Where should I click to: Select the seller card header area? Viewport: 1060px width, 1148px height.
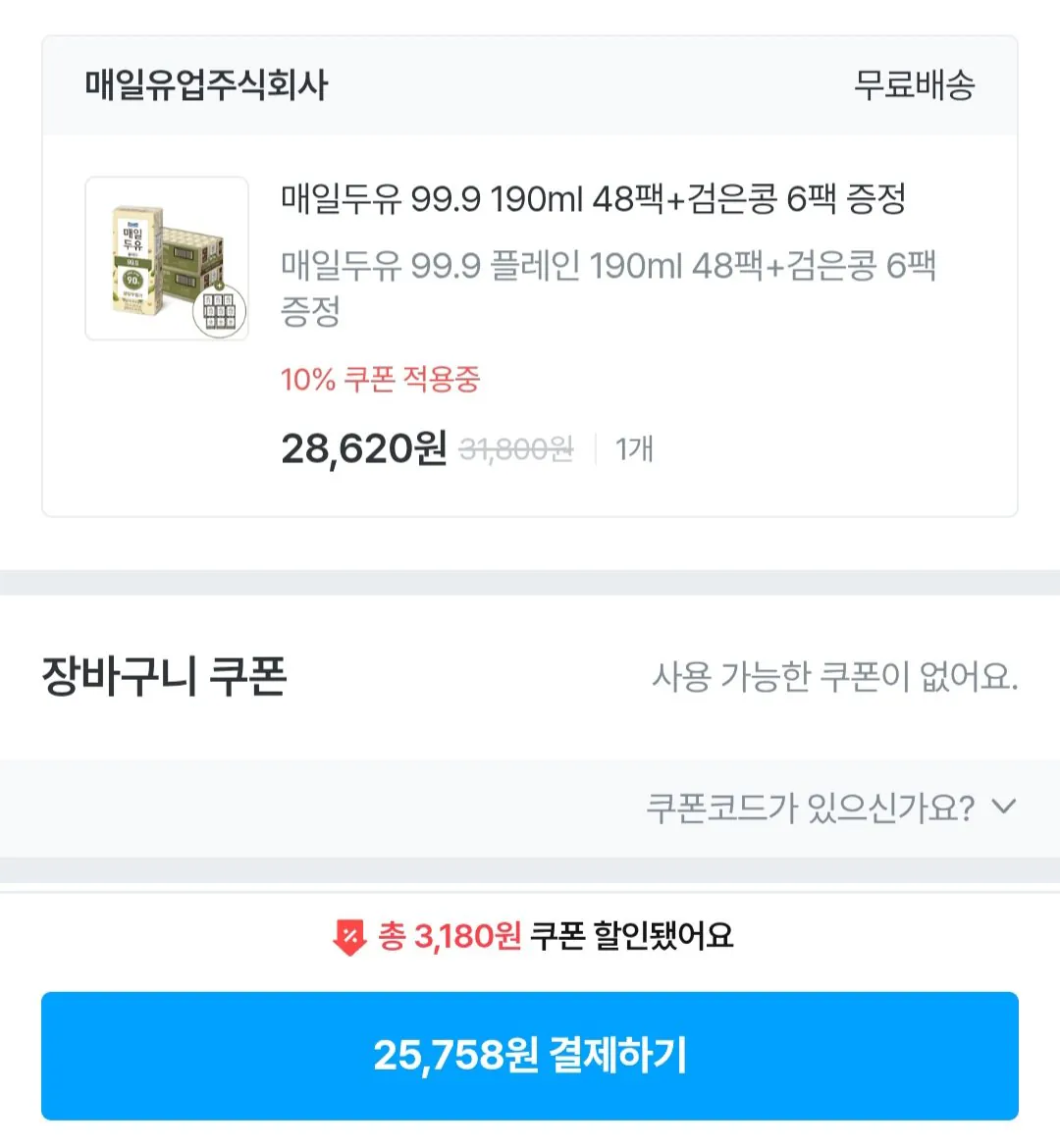pos(530,86)
